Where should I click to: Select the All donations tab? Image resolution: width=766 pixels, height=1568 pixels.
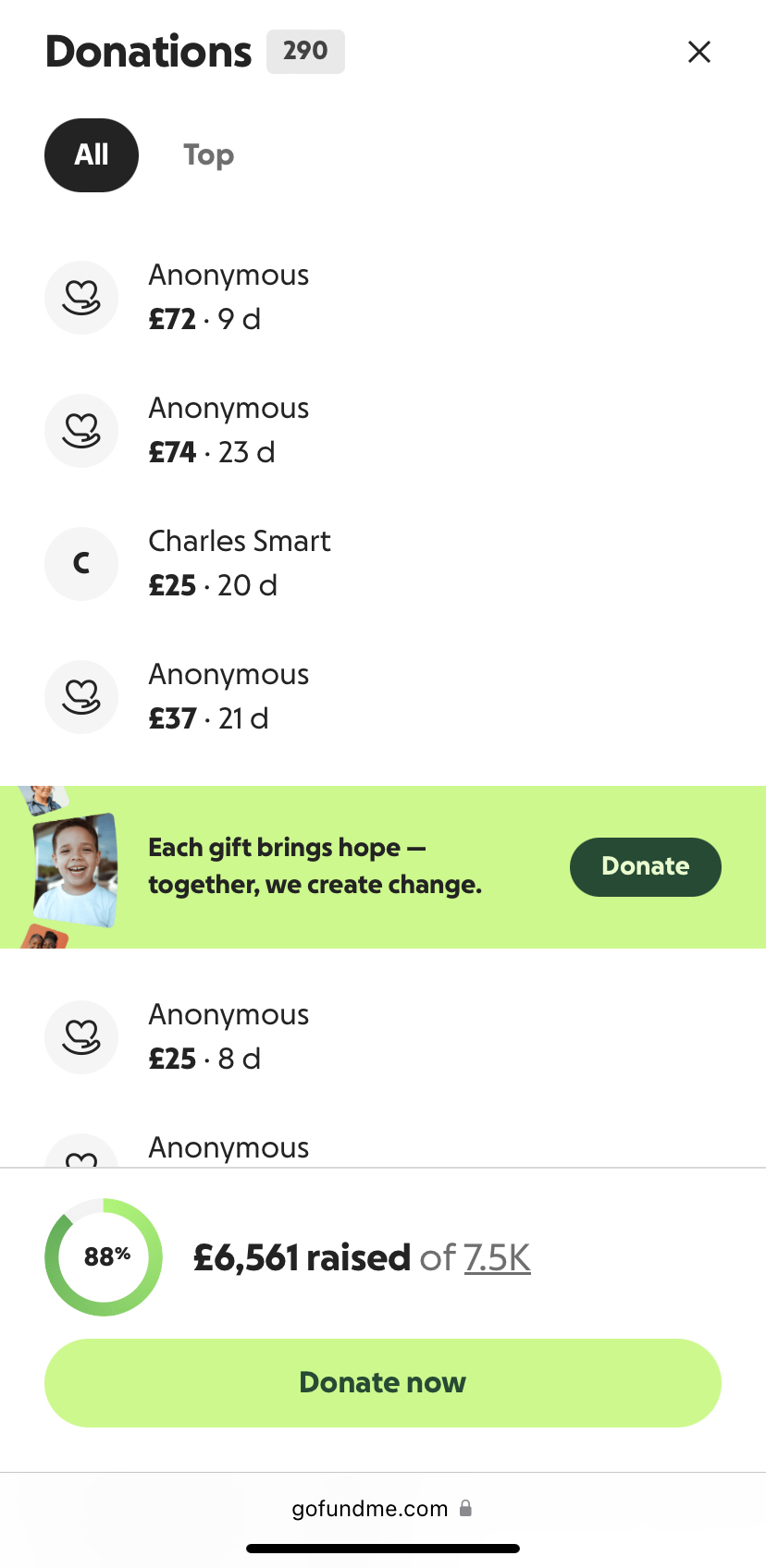pyautogui.click(x=92, y=155)
